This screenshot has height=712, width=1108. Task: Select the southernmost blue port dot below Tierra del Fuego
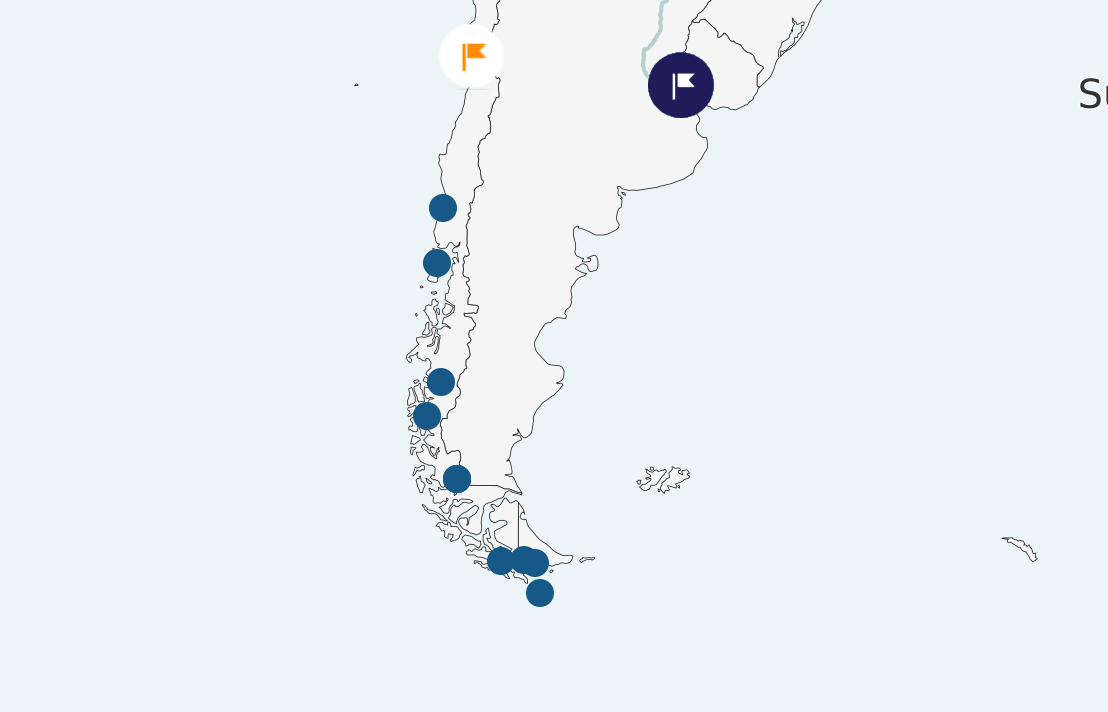tap(540, 593)
